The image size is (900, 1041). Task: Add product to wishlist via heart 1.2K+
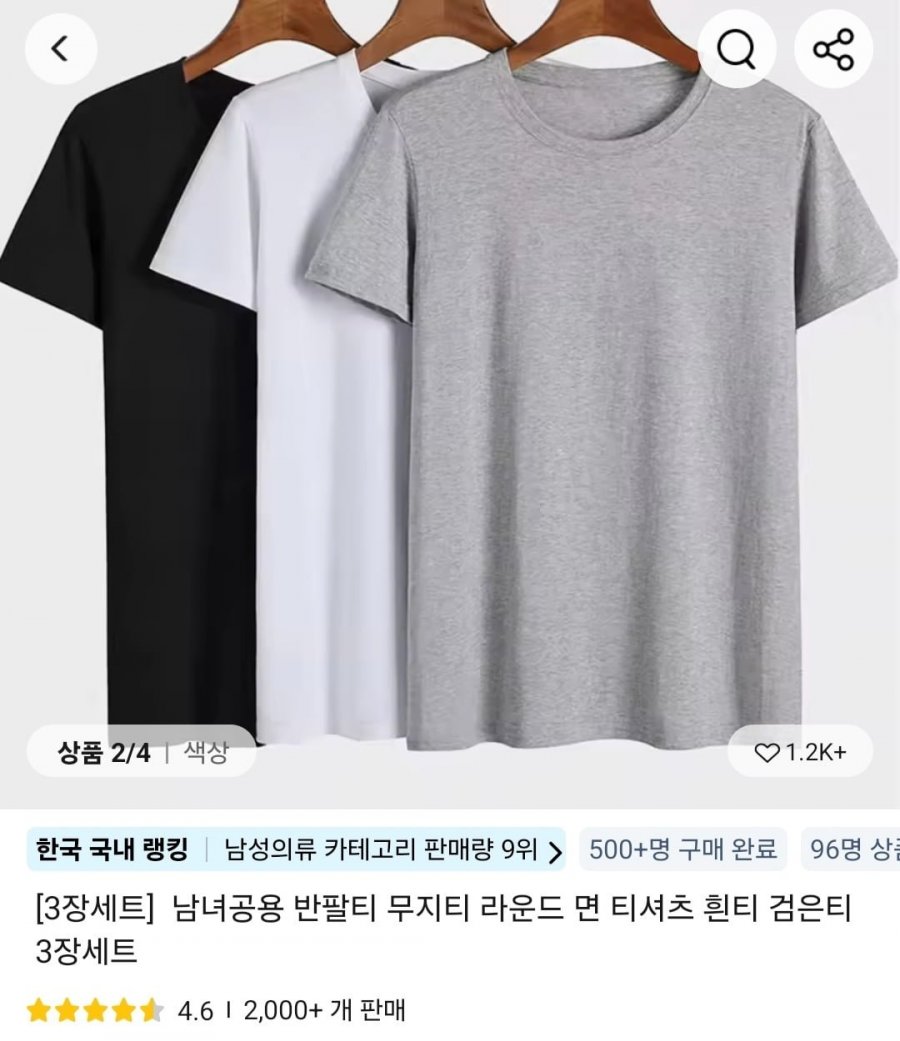pyautogui.click(x=800, y=752)
